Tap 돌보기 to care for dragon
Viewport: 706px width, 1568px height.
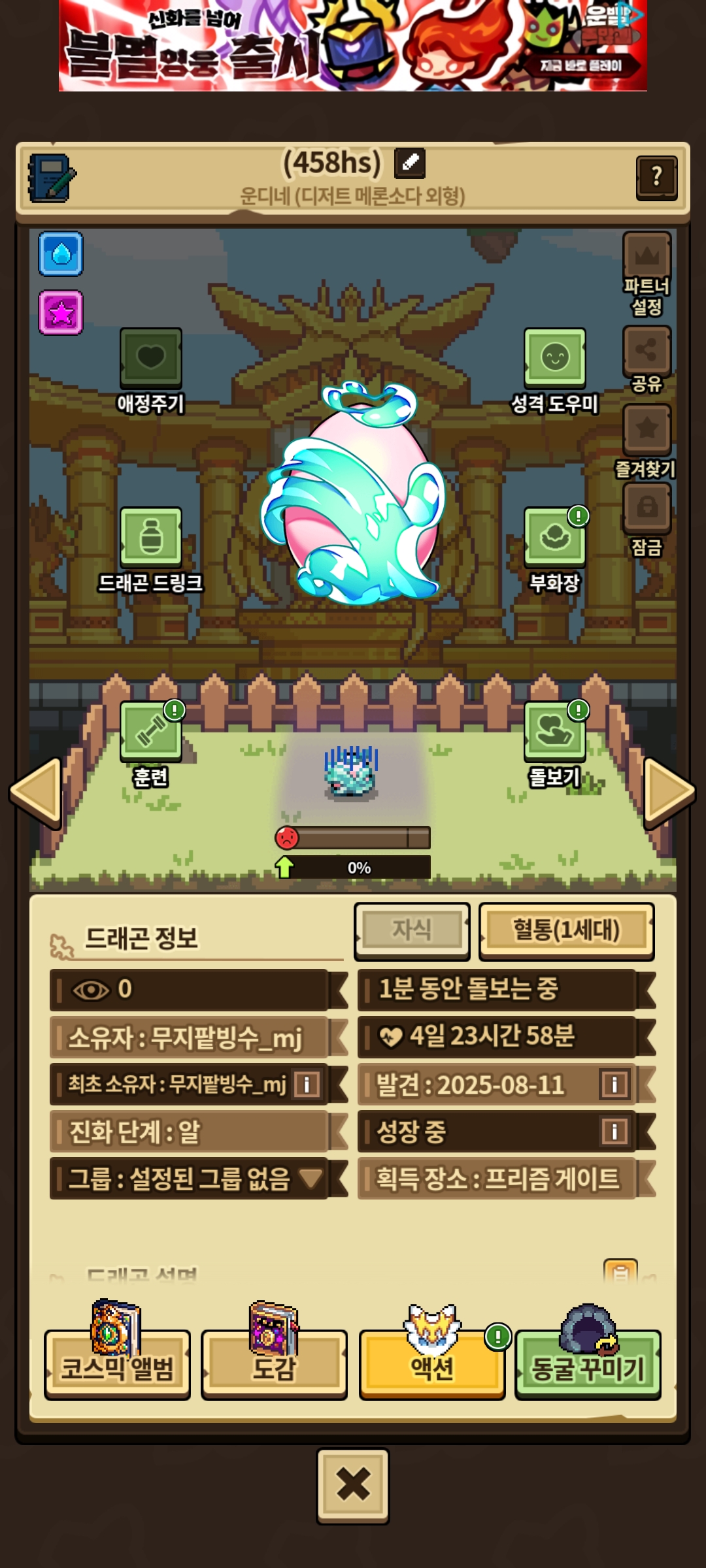click(x=554, y=732)
